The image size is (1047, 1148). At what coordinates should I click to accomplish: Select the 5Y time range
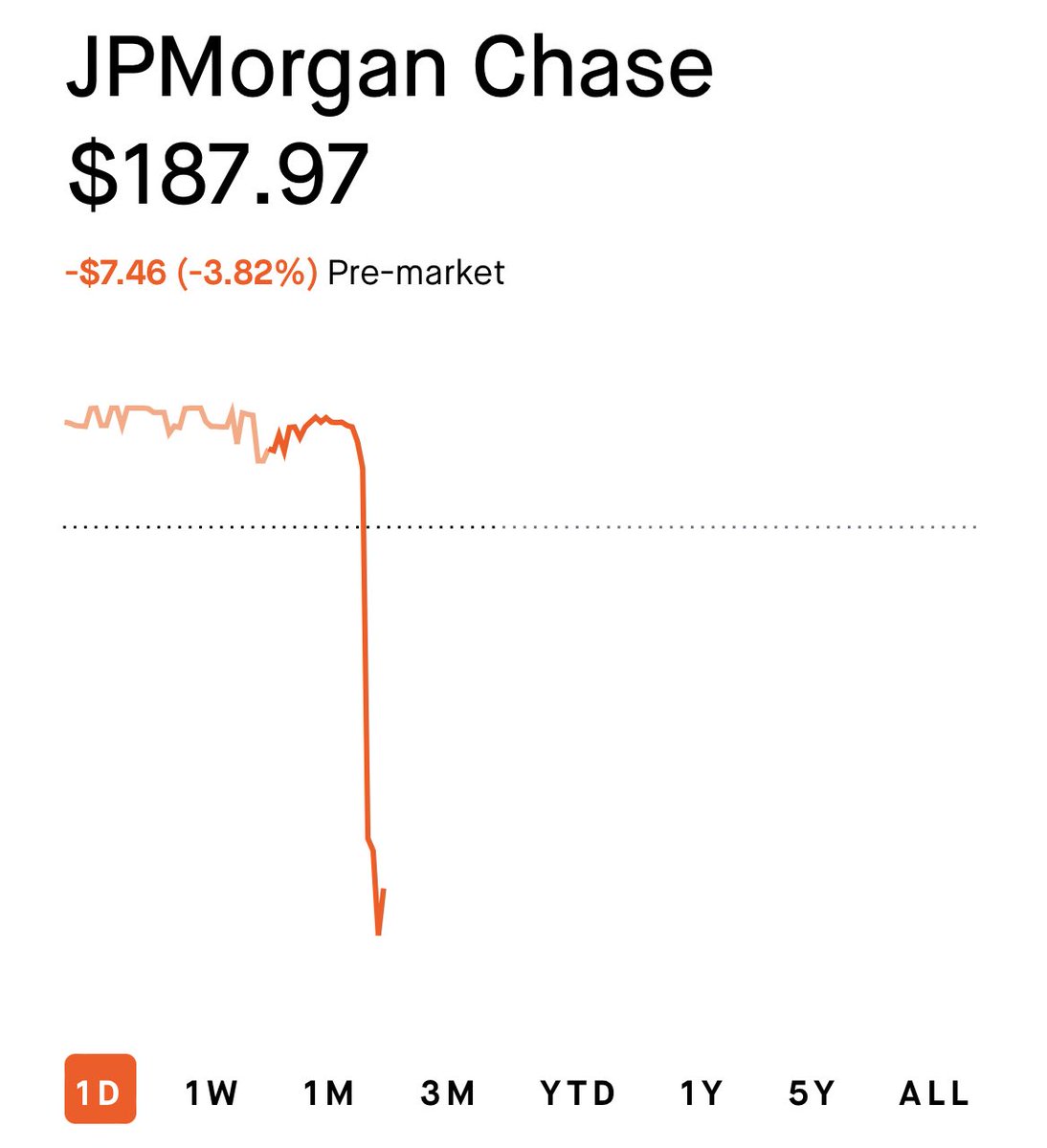click(813, 1093)
